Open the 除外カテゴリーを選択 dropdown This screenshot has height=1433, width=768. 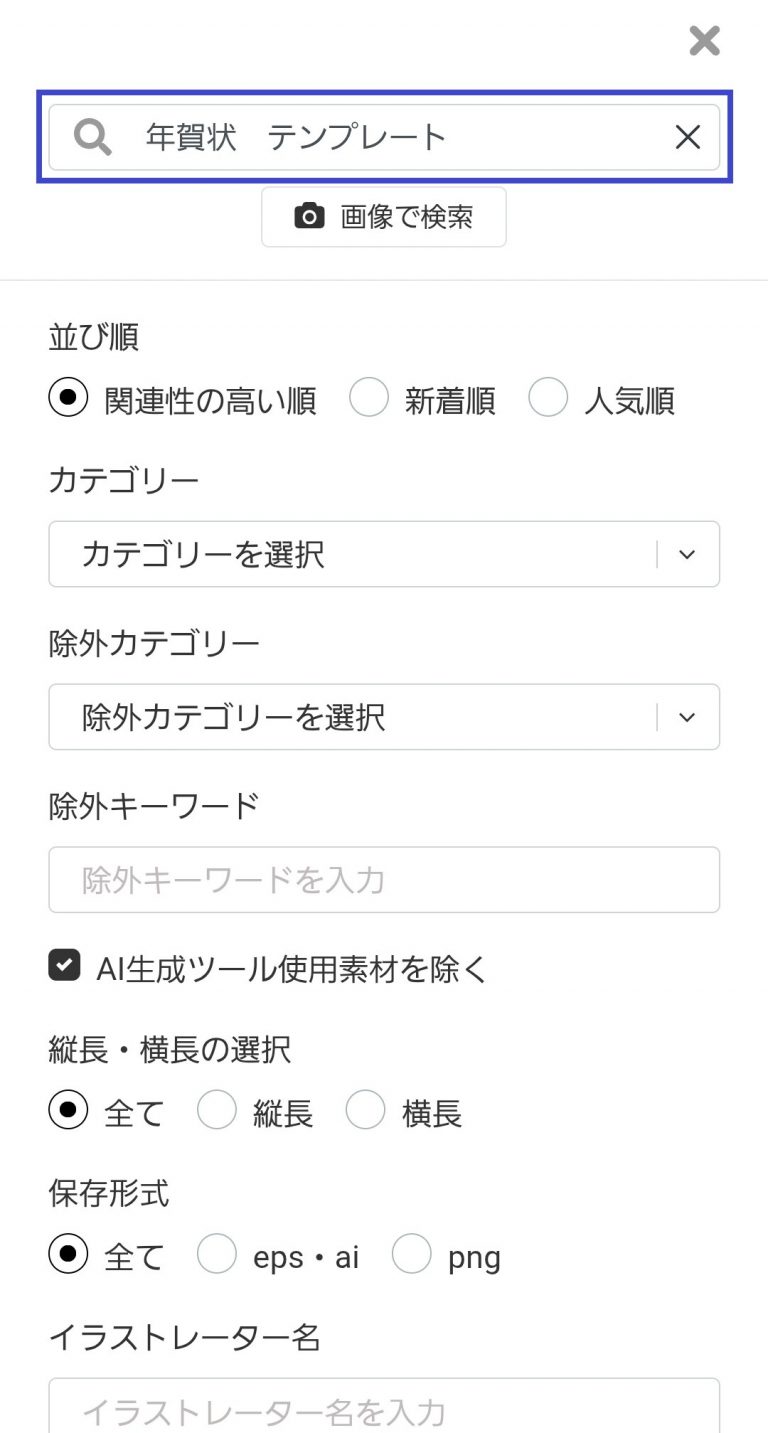[x=384, y=717]
